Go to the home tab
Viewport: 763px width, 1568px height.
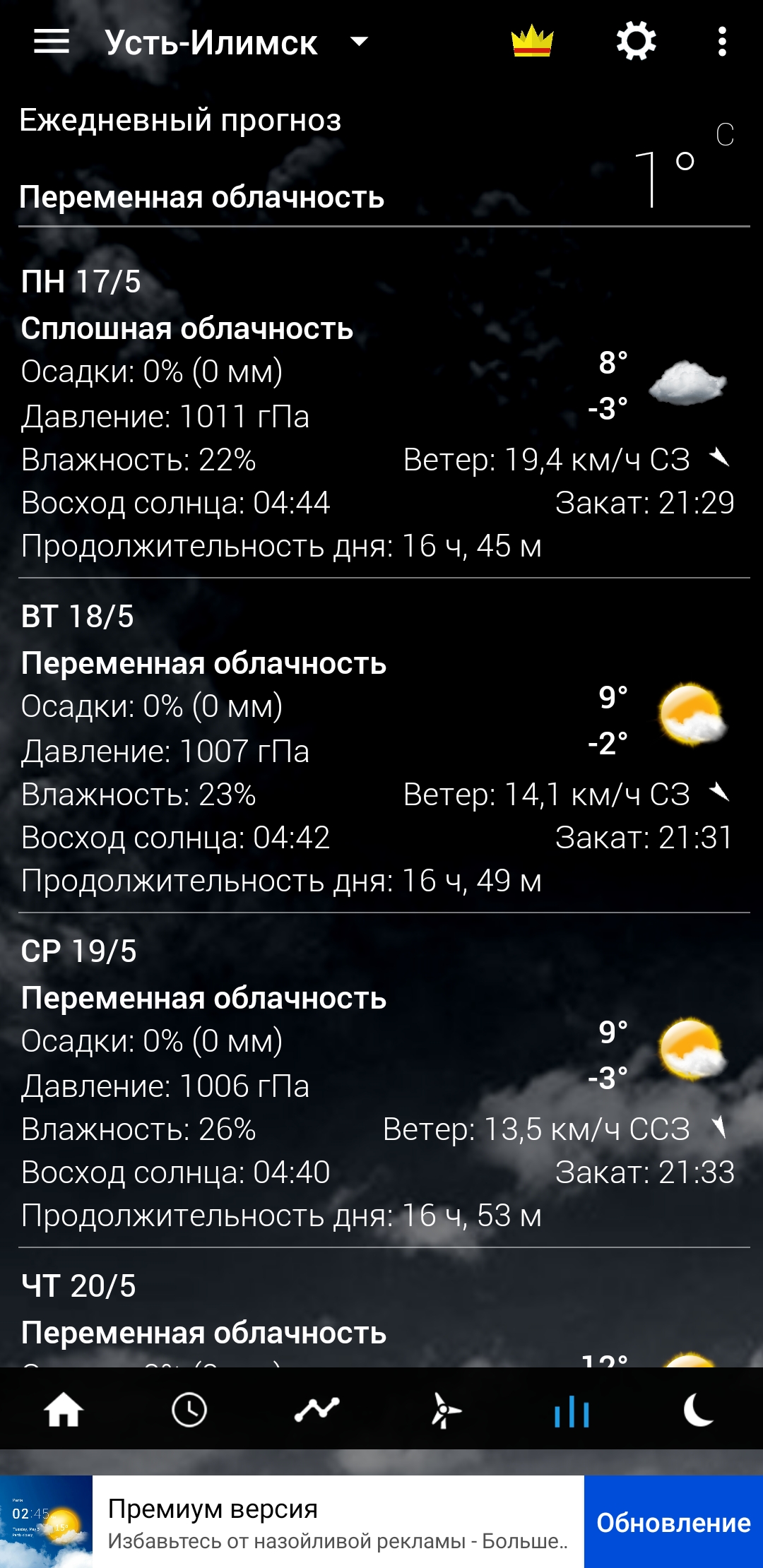64,1410
